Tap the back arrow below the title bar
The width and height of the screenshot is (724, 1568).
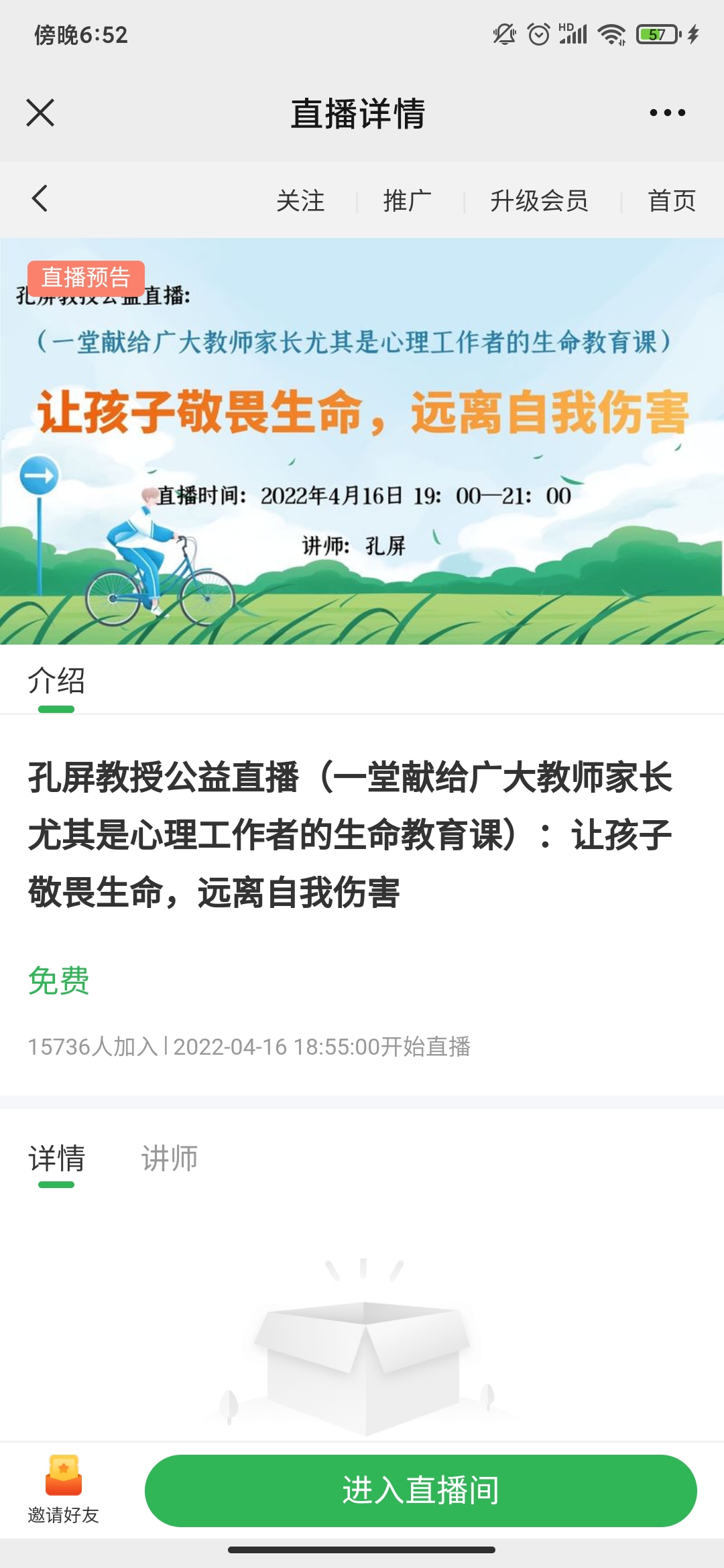[37, 199]
